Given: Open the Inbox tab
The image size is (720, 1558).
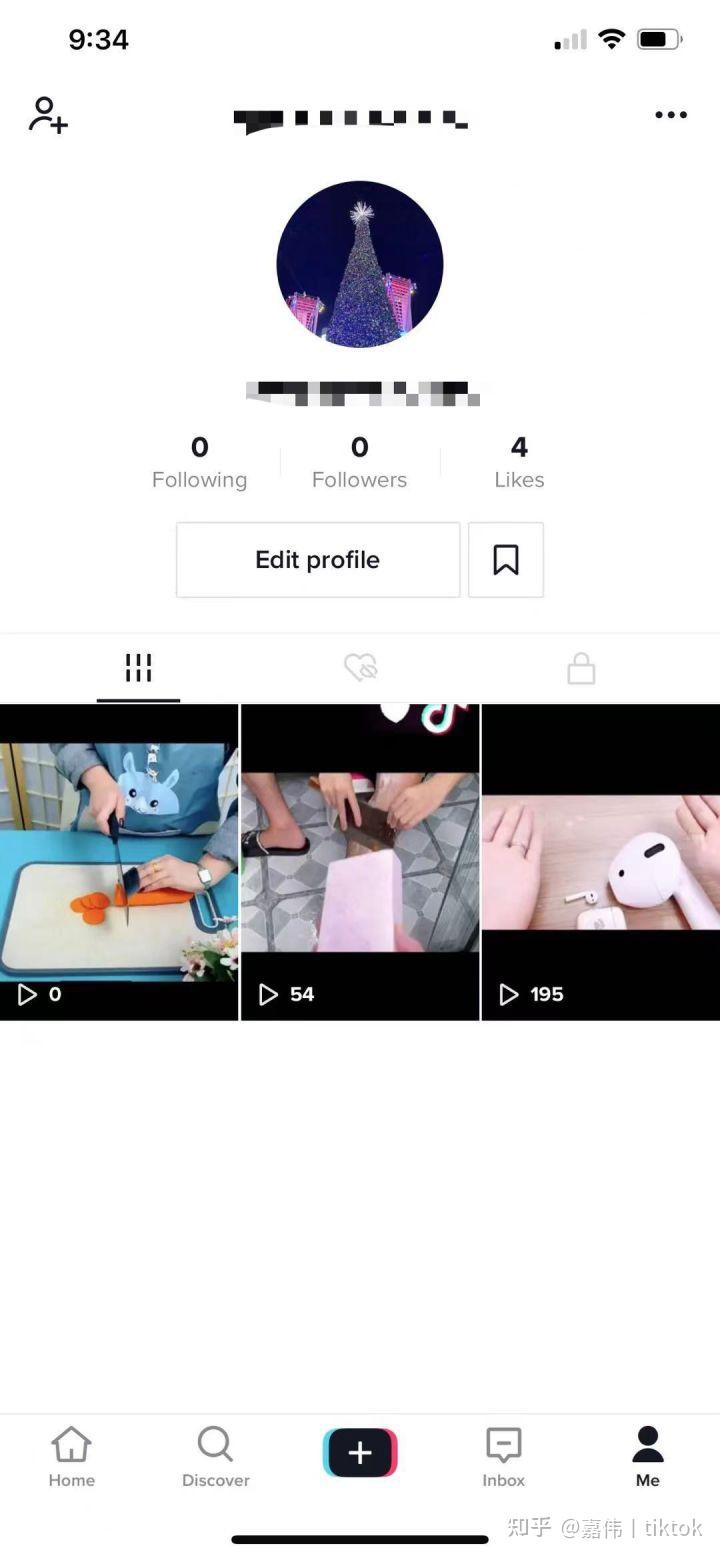Looking at the screenshot, I should click(x=504, y=1457).
